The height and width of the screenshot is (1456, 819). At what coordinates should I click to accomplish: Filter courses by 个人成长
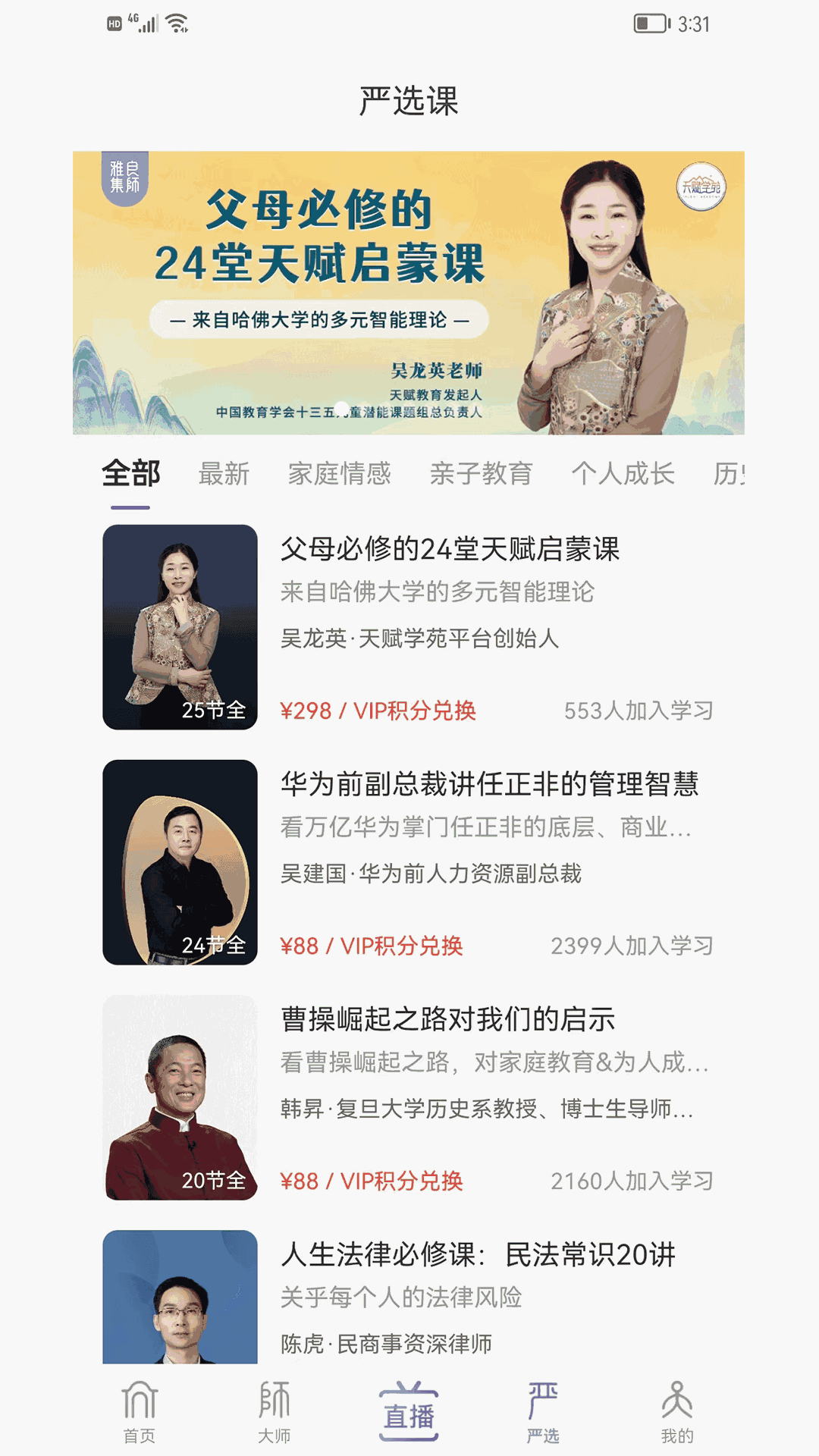[623, 474]
